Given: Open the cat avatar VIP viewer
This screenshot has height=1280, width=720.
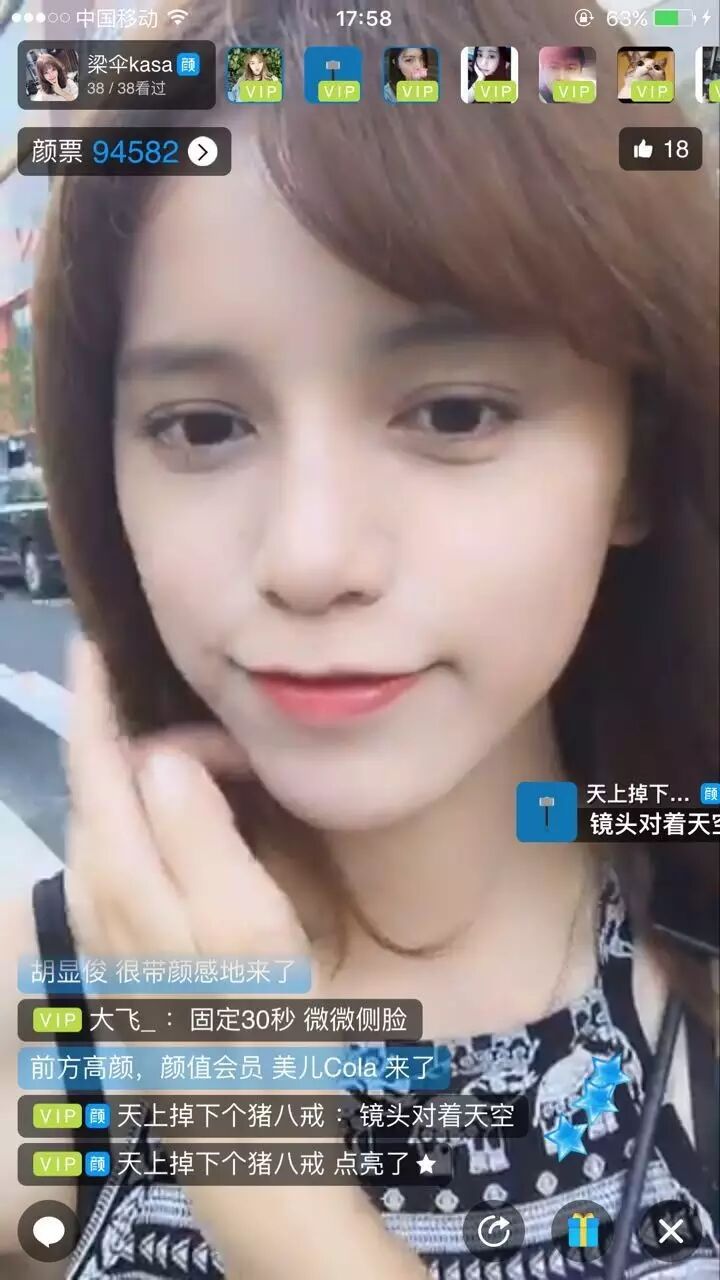Looking at the screenshot, I should click(646, 75).
